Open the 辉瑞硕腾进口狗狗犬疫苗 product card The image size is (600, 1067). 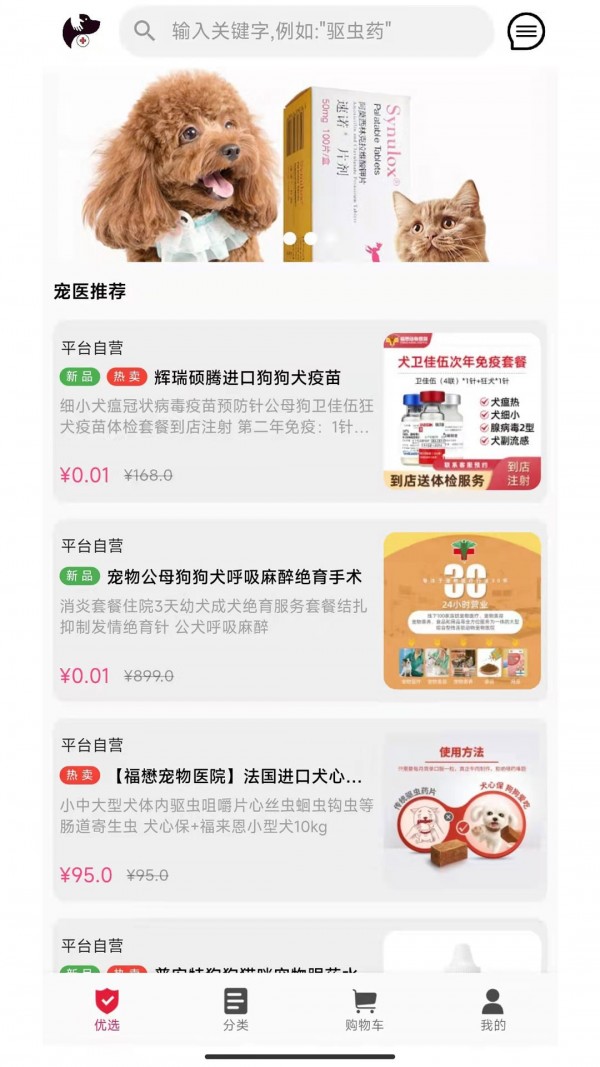click(x=300, y=411)
